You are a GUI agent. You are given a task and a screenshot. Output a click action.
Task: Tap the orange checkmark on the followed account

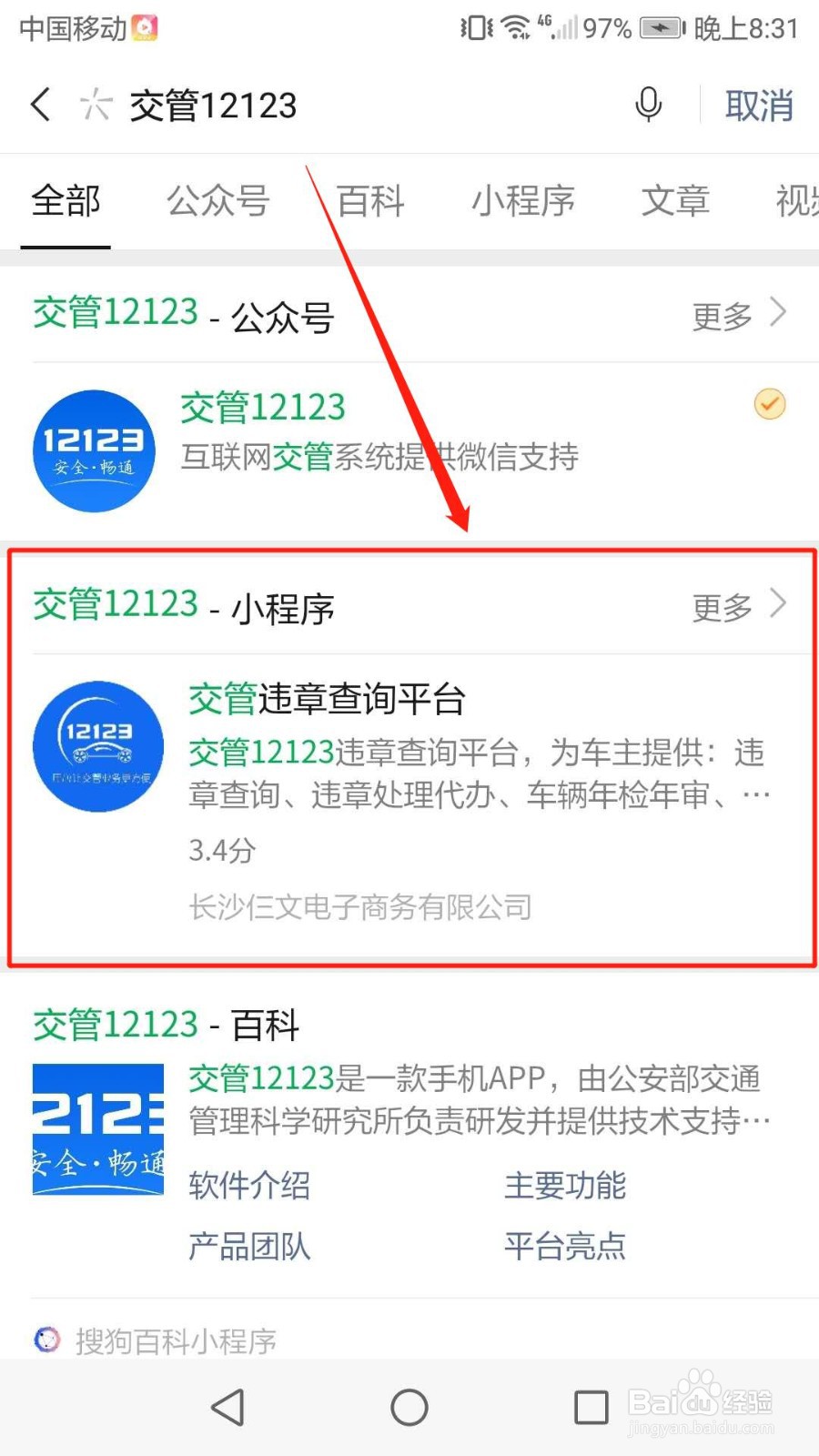[769, 404]
